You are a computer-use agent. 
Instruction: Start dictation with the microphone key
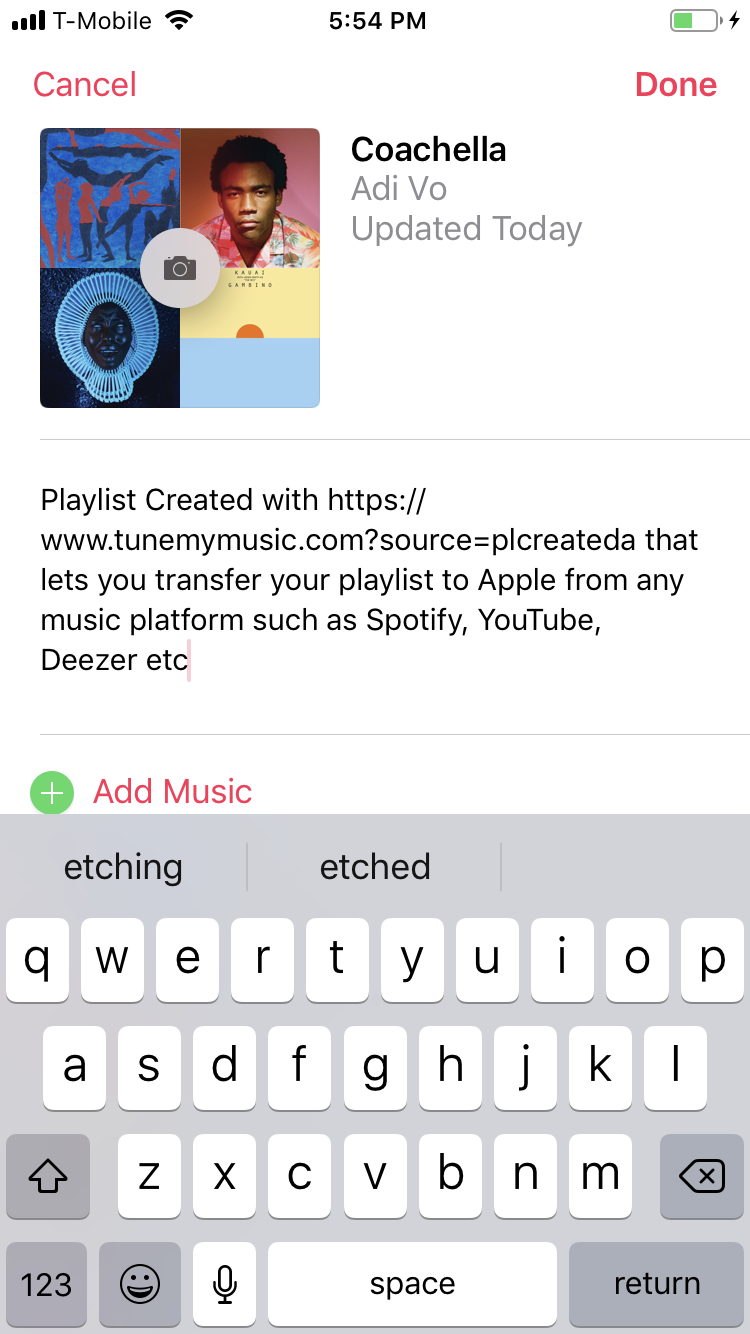(225, 1284)
